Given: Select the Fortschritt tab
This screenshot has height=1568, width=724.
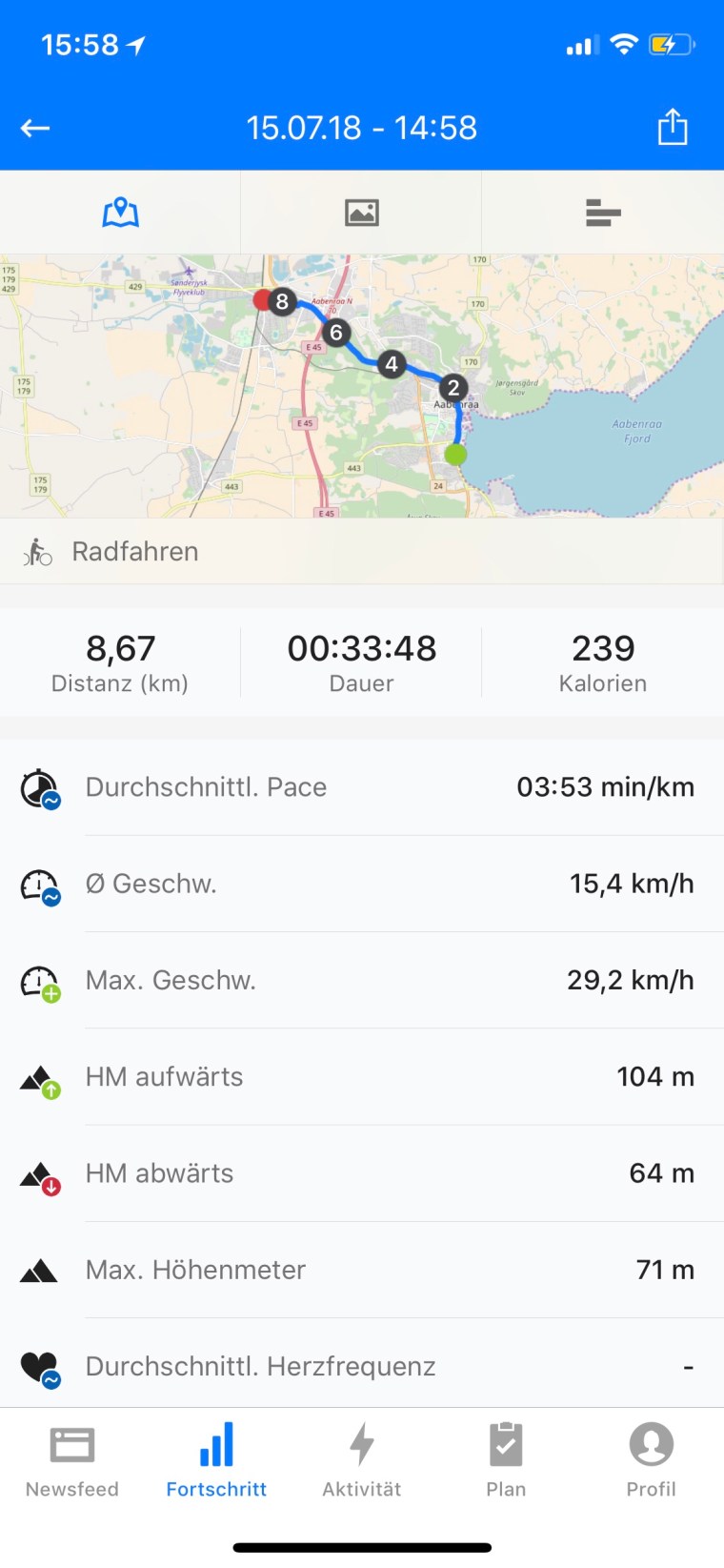Looking at the screenshot, I should (216, 1460).
